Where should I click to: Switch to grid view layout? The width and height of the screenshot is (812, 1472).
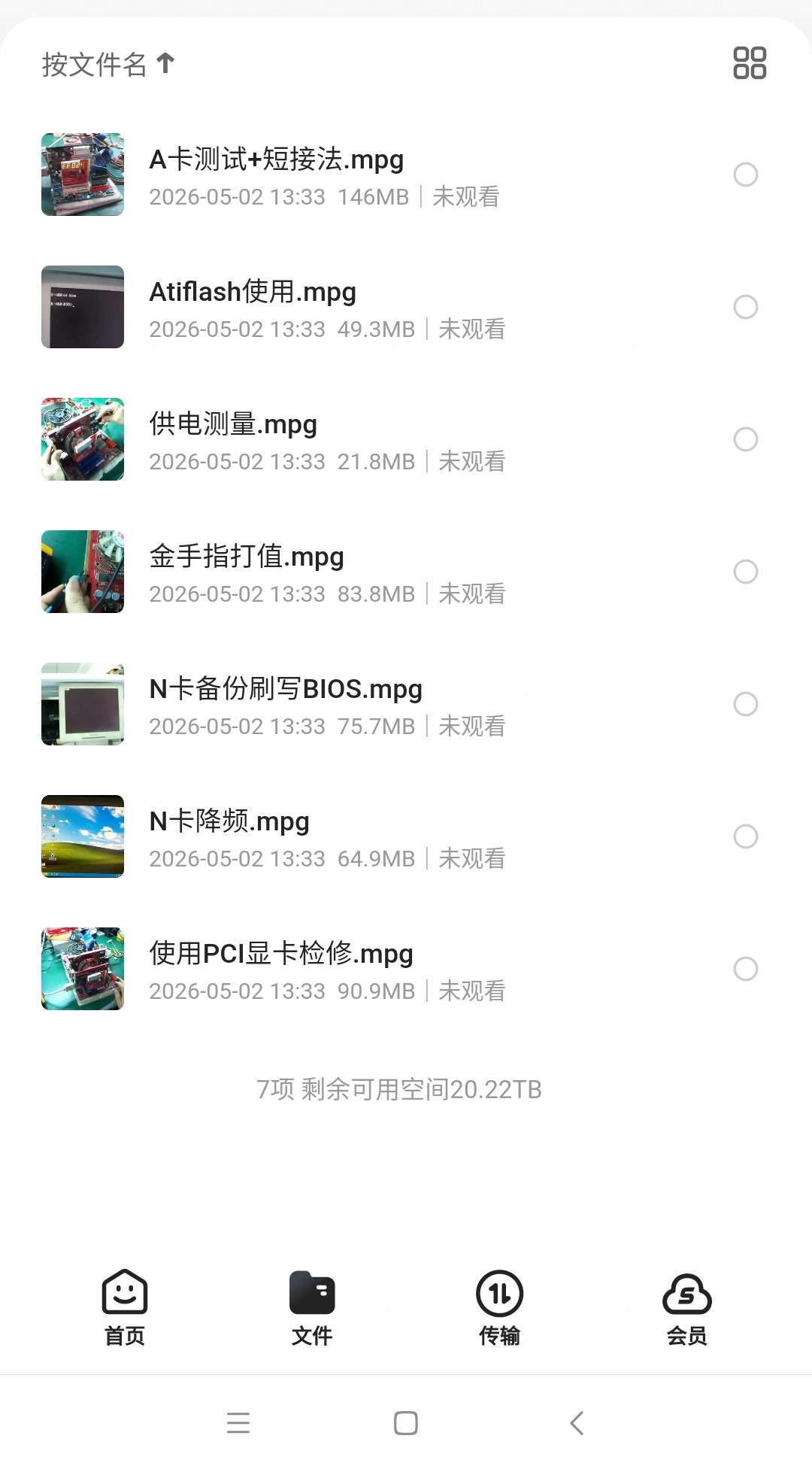click(x=750, y=63)
